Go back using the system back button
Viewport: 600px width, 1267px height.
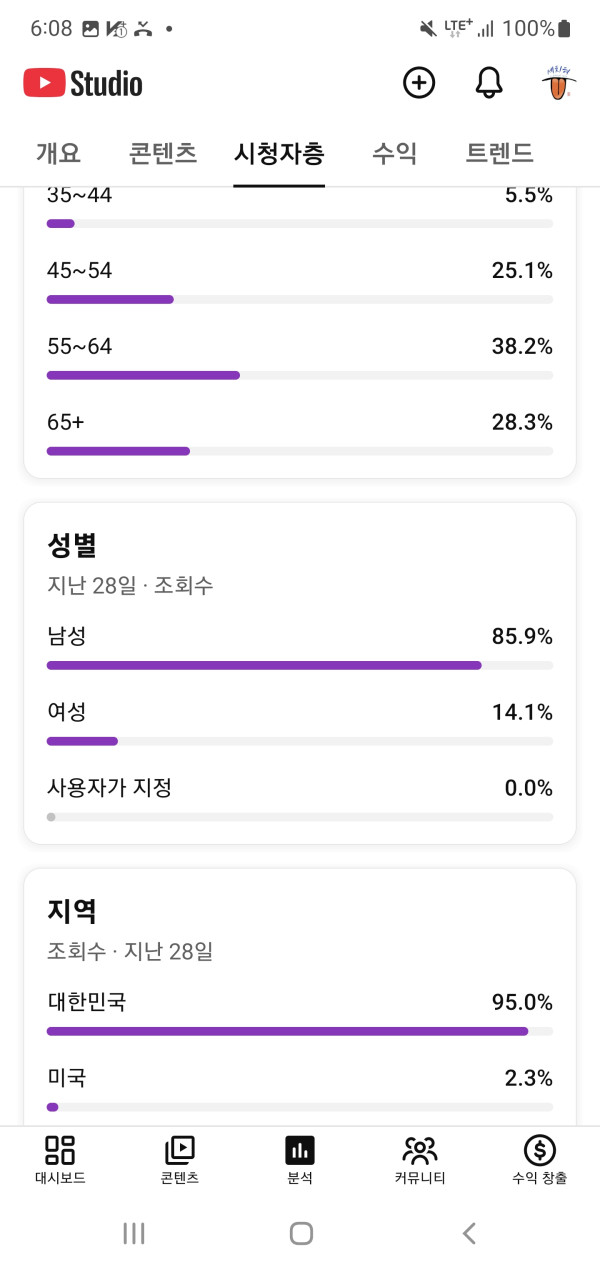[x=469, y=1233]
